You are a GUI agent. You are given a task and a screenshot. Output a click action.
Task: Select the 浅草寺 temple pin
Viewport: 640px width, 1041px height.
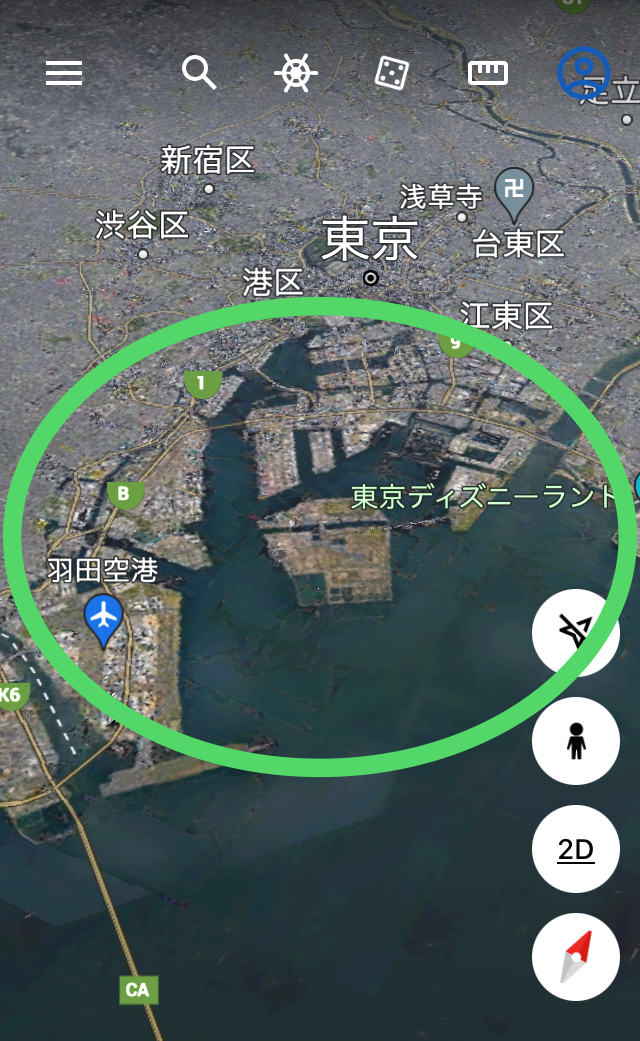coord(514,195)
